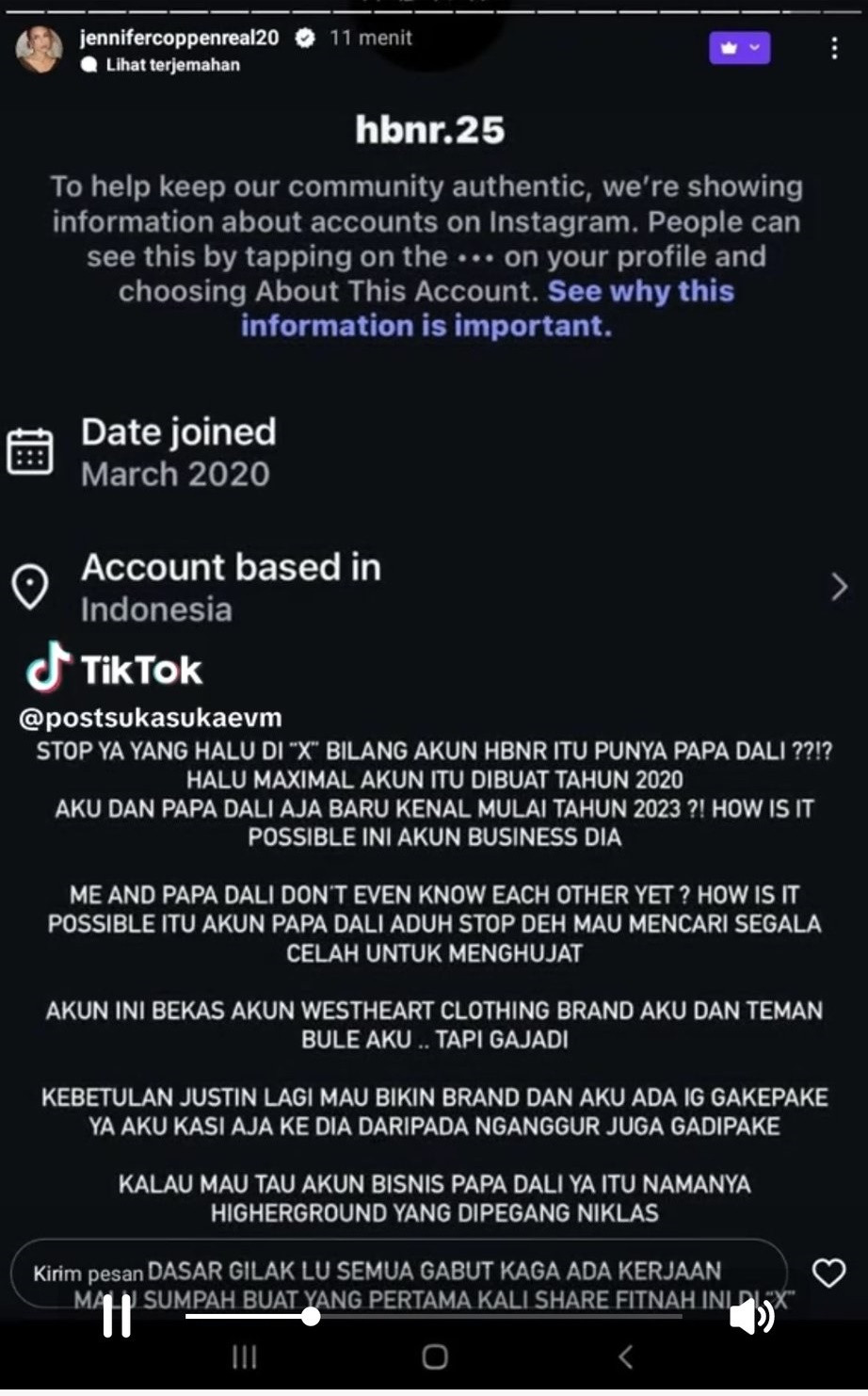868x1396 pixels.
Task: Go to the home screen
Action: click(434, 1356)
